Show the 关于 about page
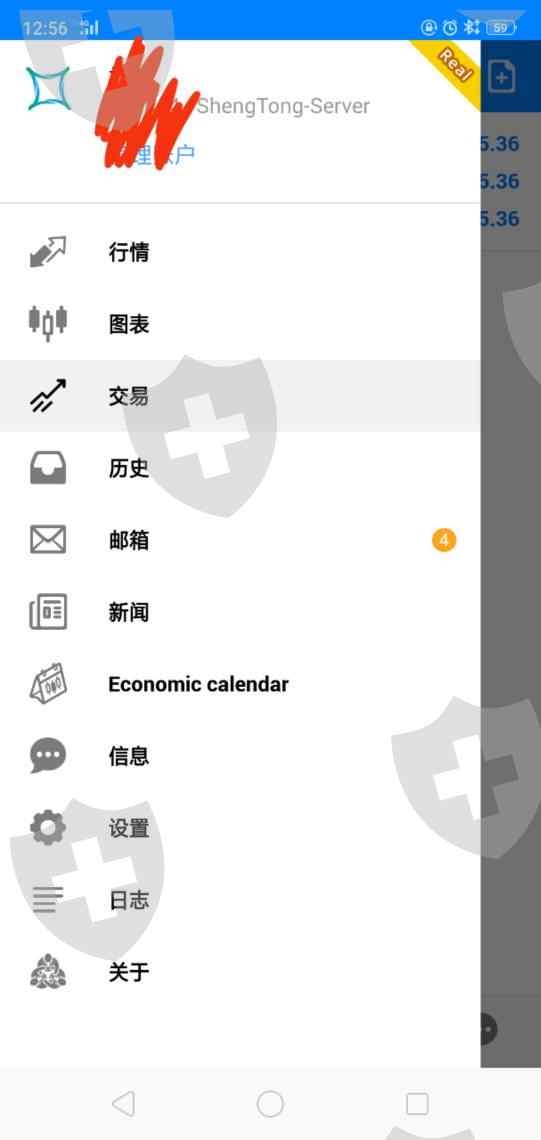Screen dimensions: 541x1140 click(240, 972)
